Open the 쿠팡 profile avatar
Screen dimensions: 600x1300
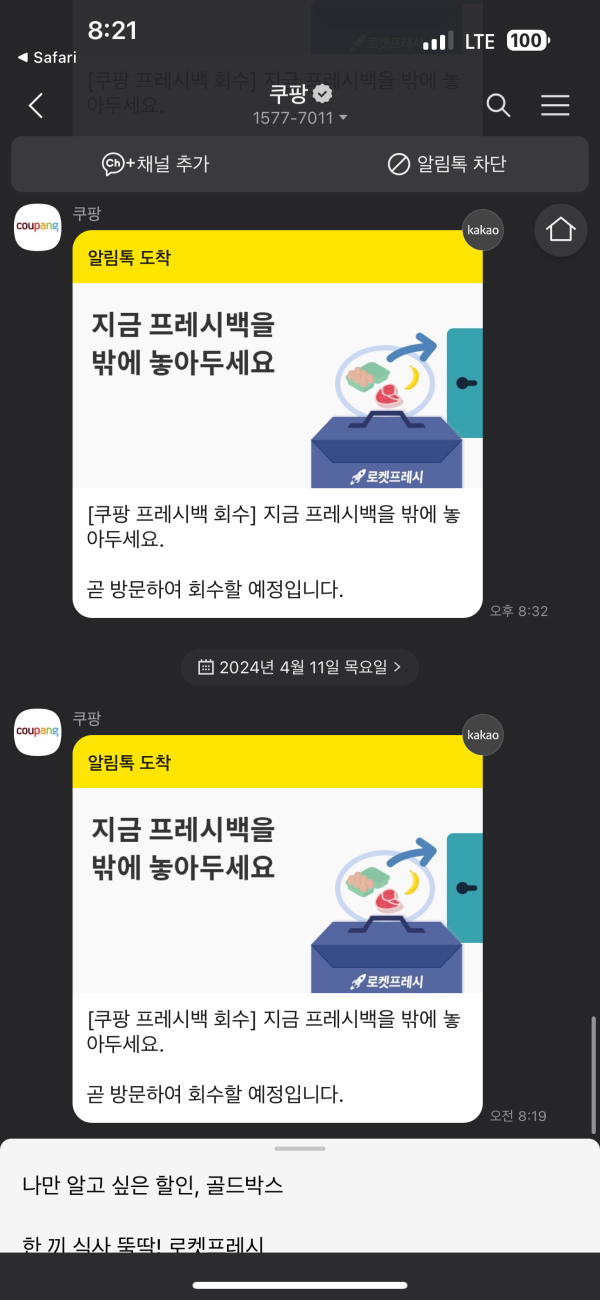pos(38,229)
